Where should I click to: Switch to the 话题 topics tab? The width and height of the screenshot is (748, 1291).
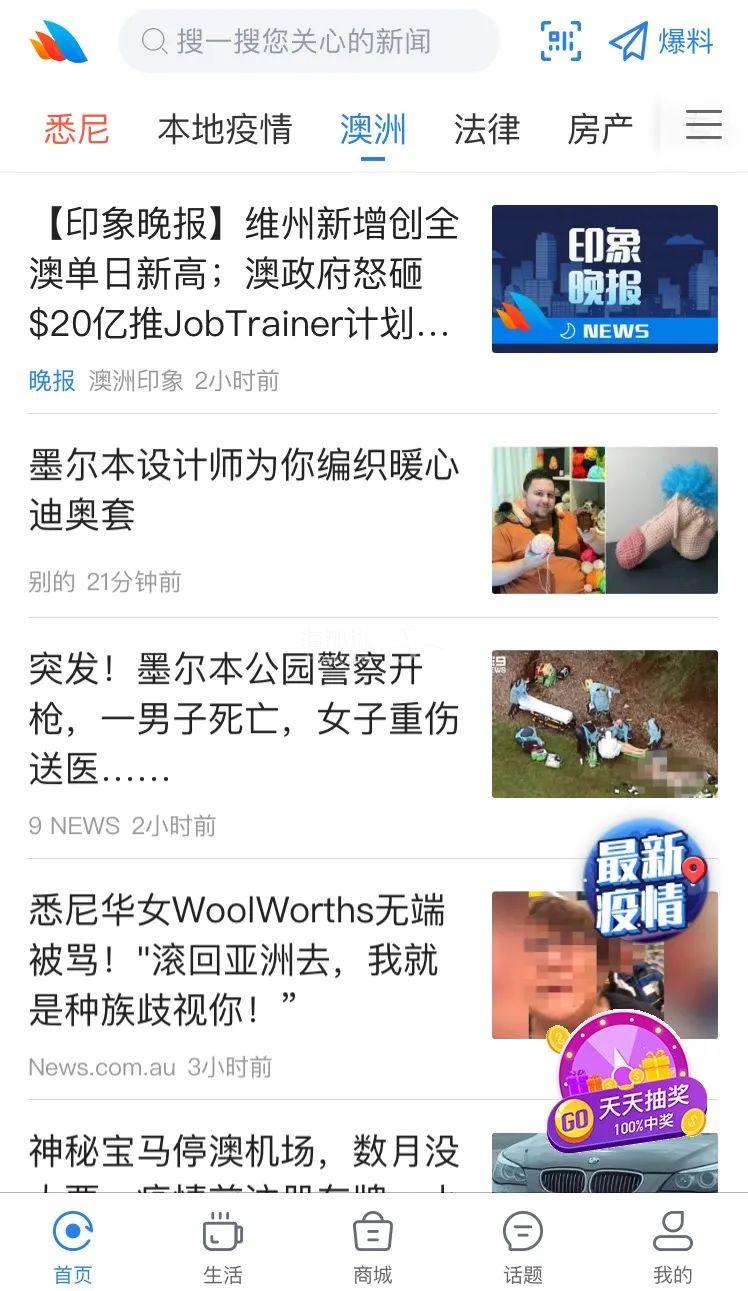pos(523,1246)
